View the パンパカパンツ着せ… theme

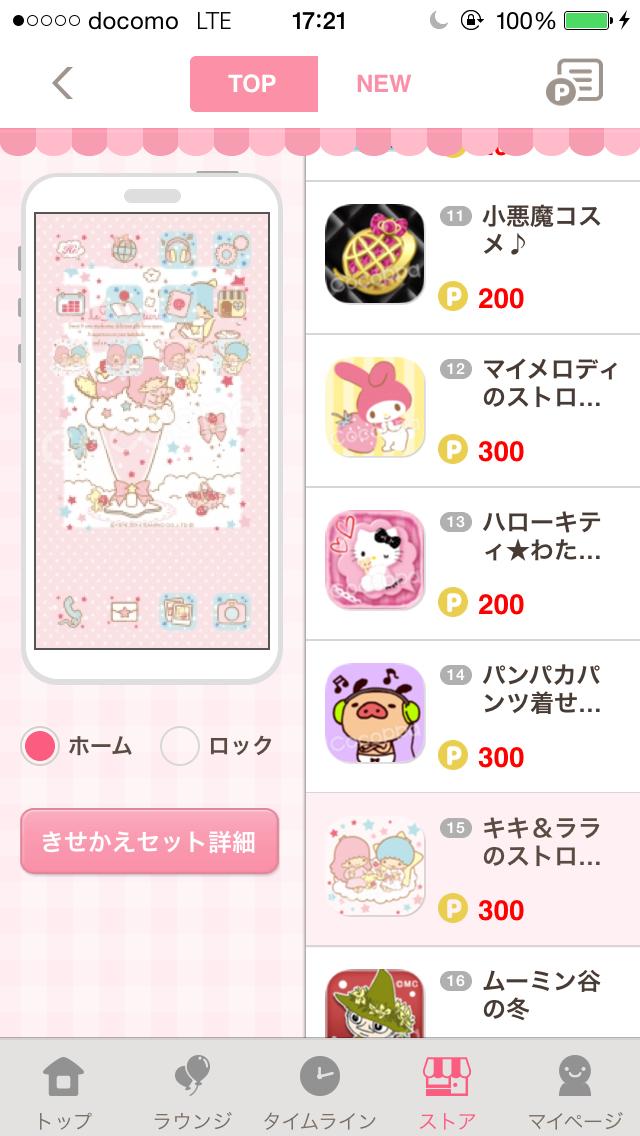tap(473, 716)
